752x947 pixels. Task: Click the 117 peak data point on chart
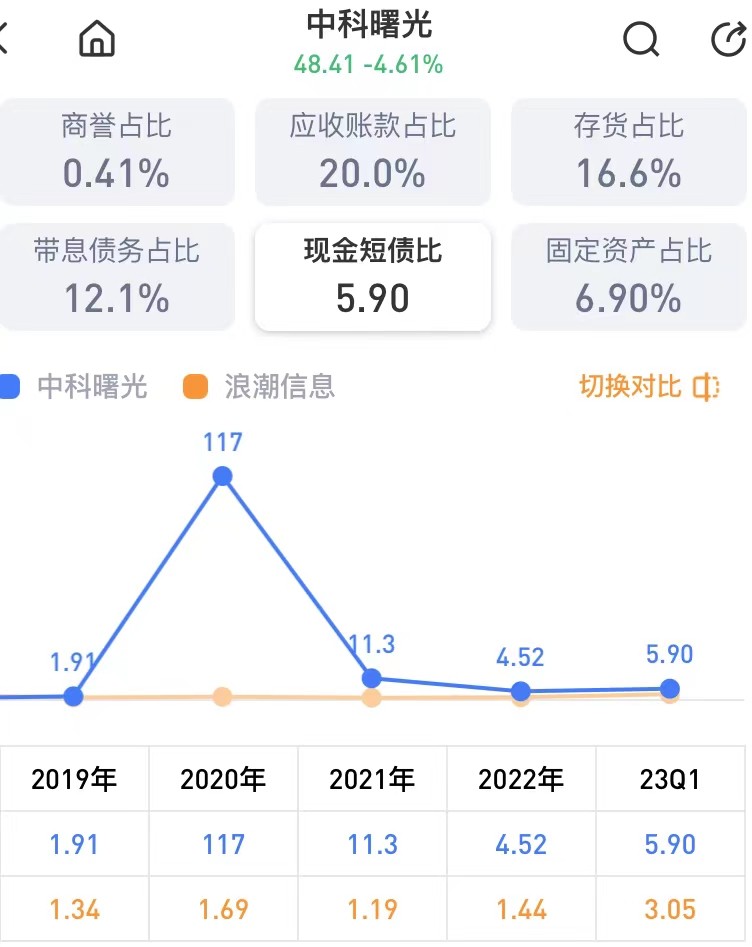pos(222,477)
